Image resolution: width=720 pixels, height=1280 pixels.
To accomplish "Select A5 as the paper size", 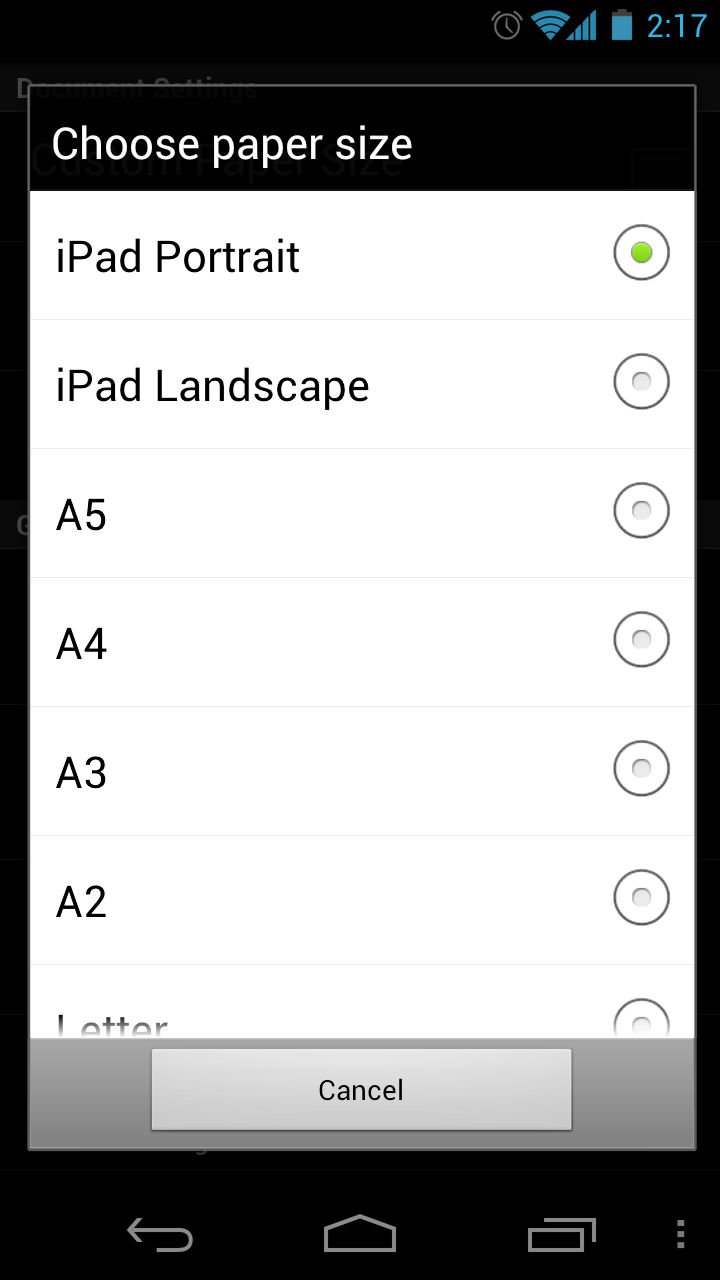I will (x=362, y=513).
